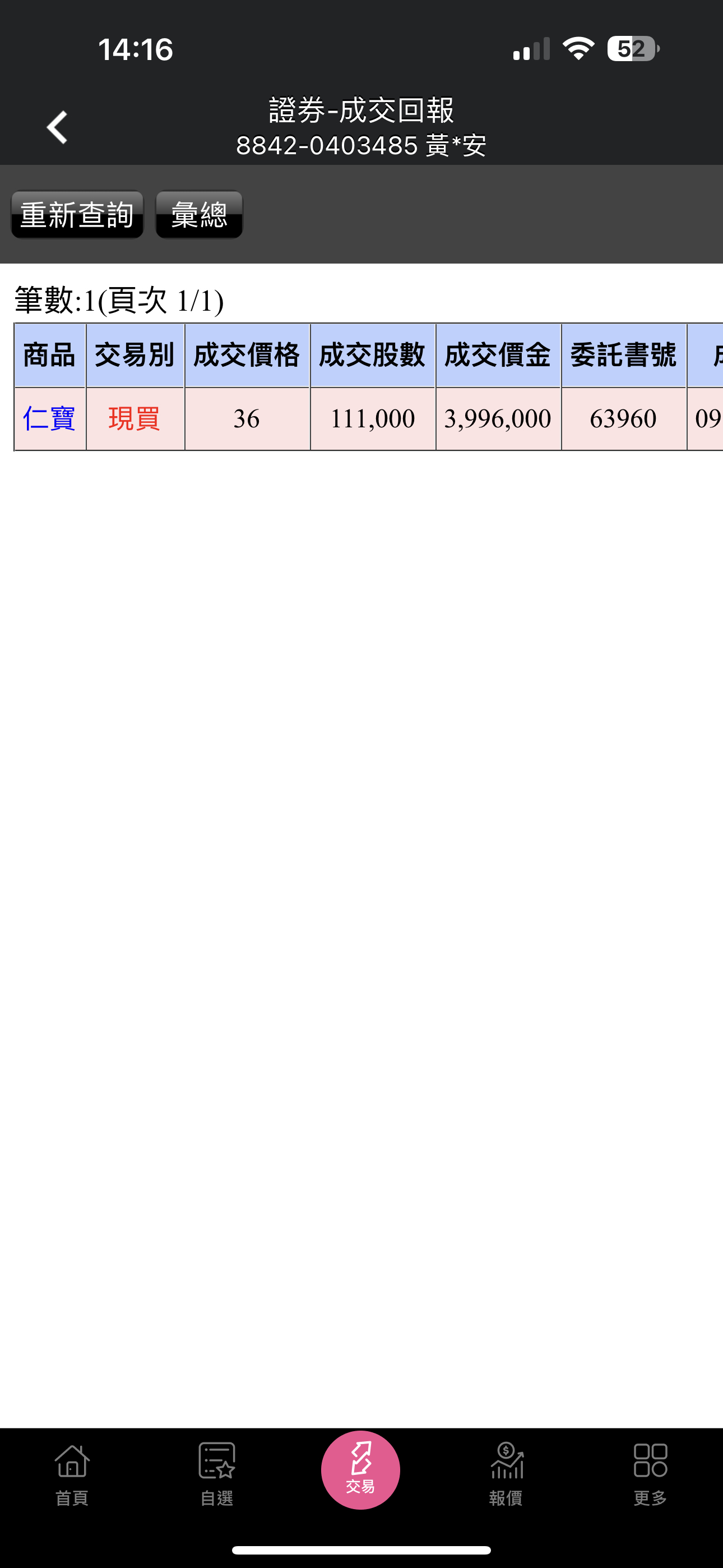Open the 仁寶 stock link
The height and width of the screenshot is (1568, 723).
pyautogui.click(x=49, y=419)
